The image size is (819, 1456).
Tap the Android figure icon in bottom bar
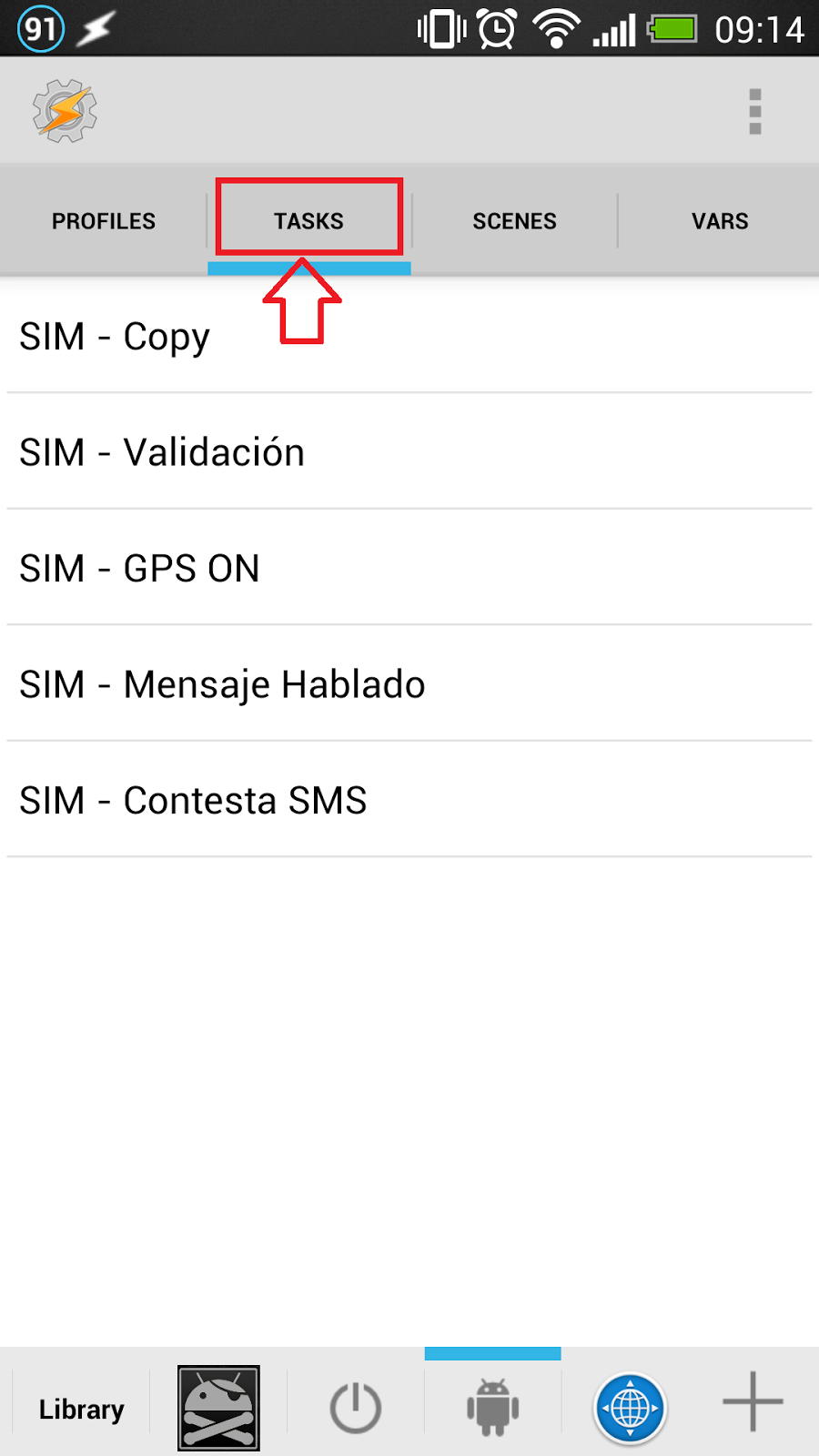(491, 1404)
